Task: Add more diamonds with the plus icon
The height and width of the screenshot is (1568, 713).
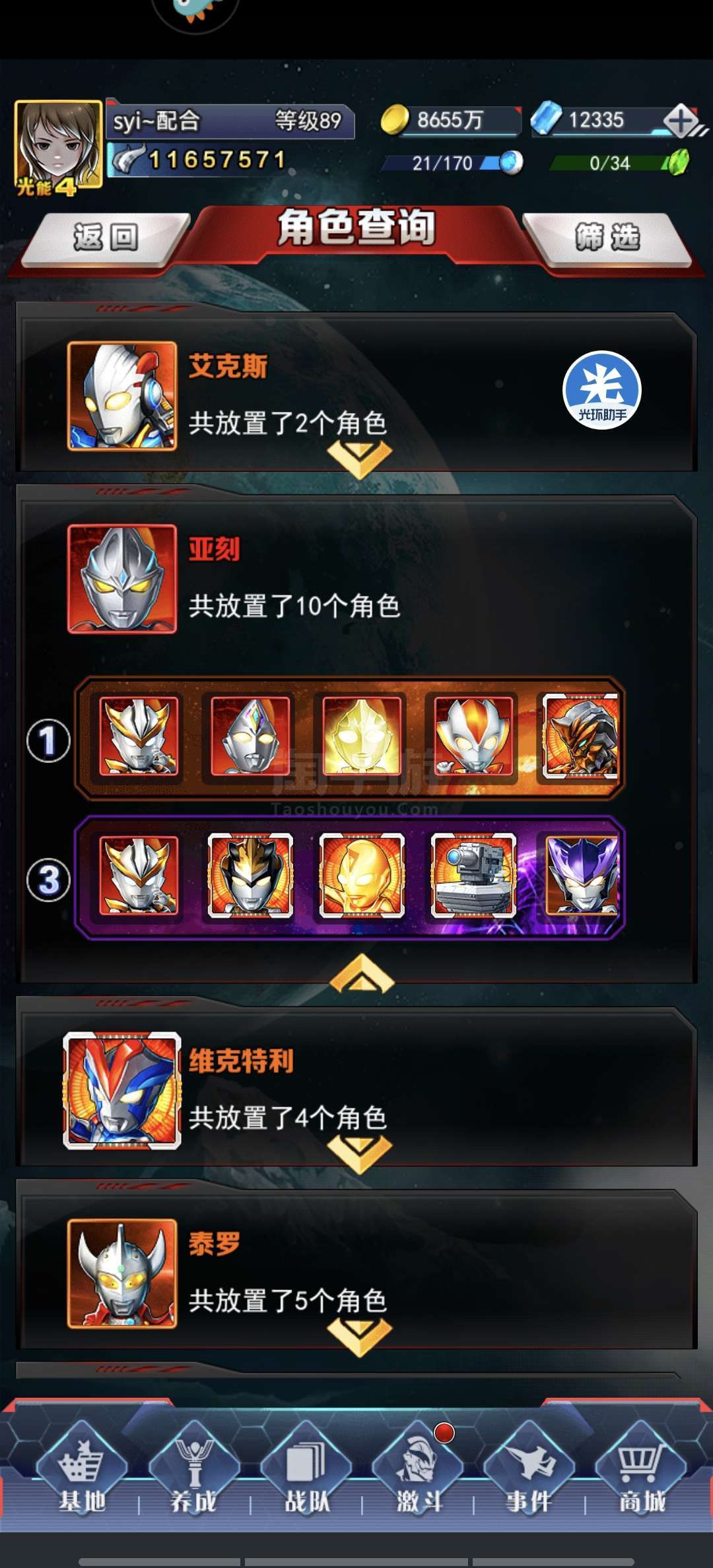Action: pos(680,121)
